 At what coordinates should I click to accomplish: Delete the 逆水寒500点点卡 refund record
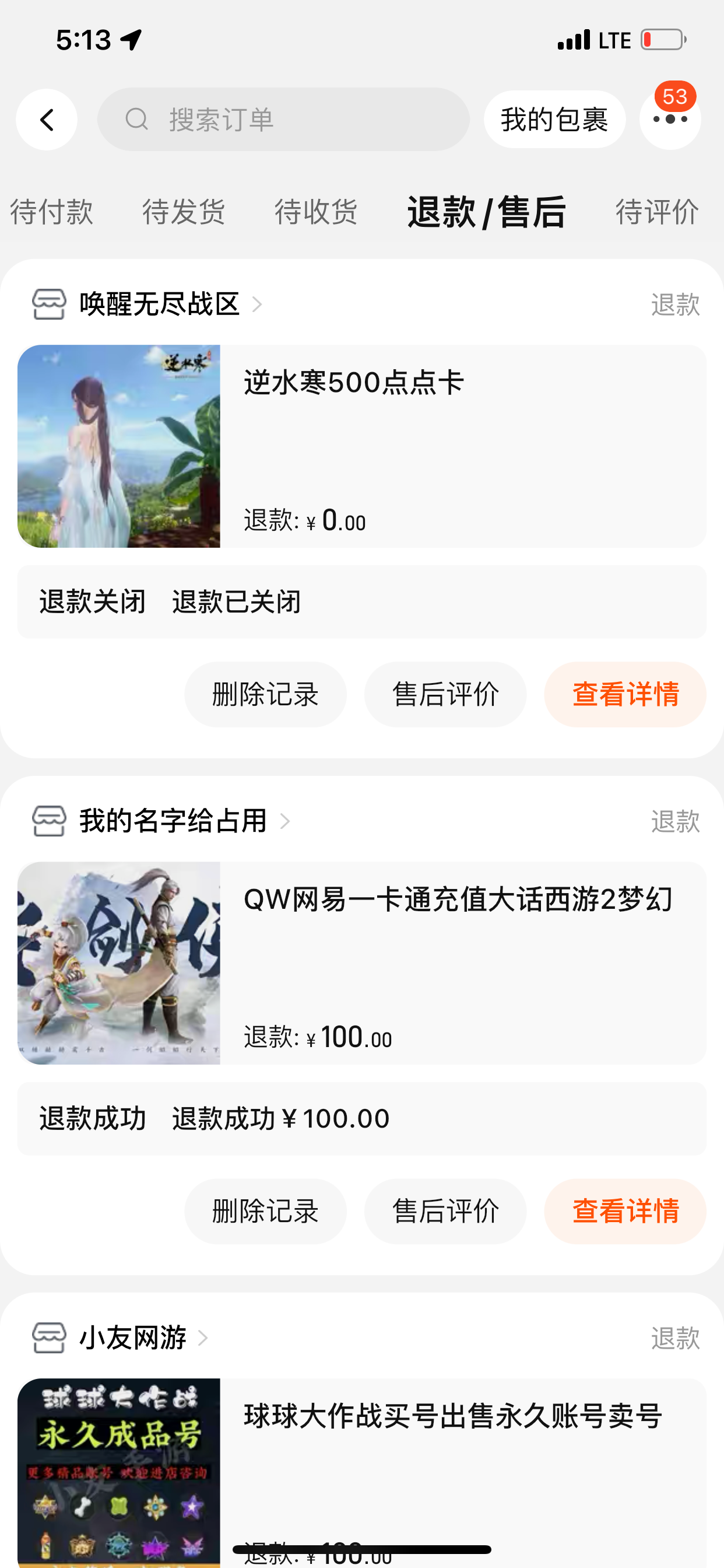[x=265, y=695]
